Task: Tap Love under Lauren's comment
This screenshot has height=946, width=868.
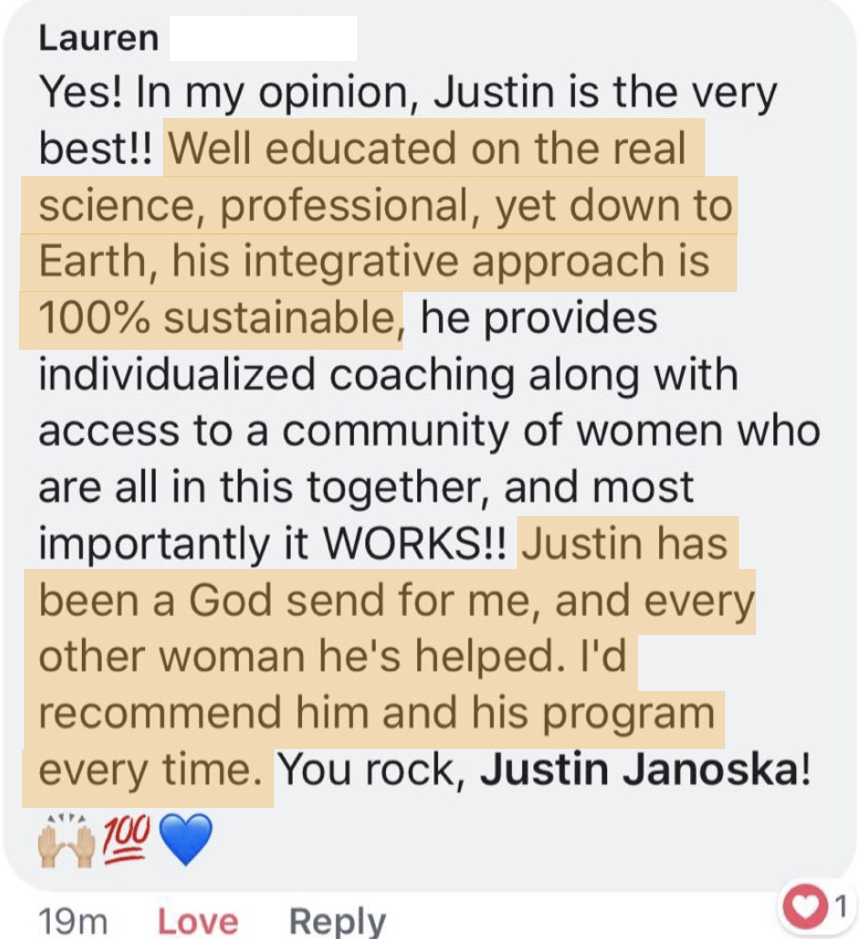Action: click(x=198, y=921)
